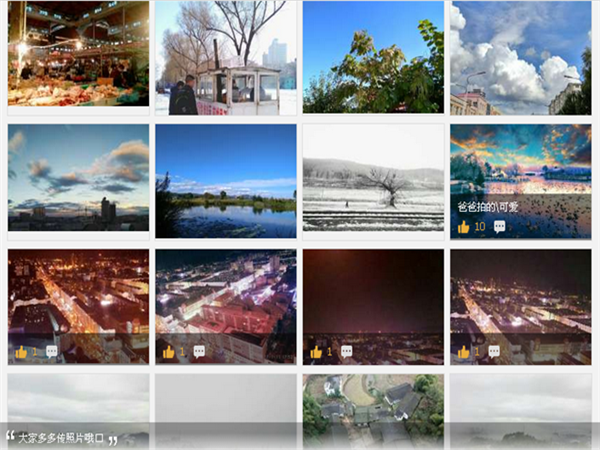View the tree against blue sky photo
Screen dimensions: 600x450
[x=373, y=57]
